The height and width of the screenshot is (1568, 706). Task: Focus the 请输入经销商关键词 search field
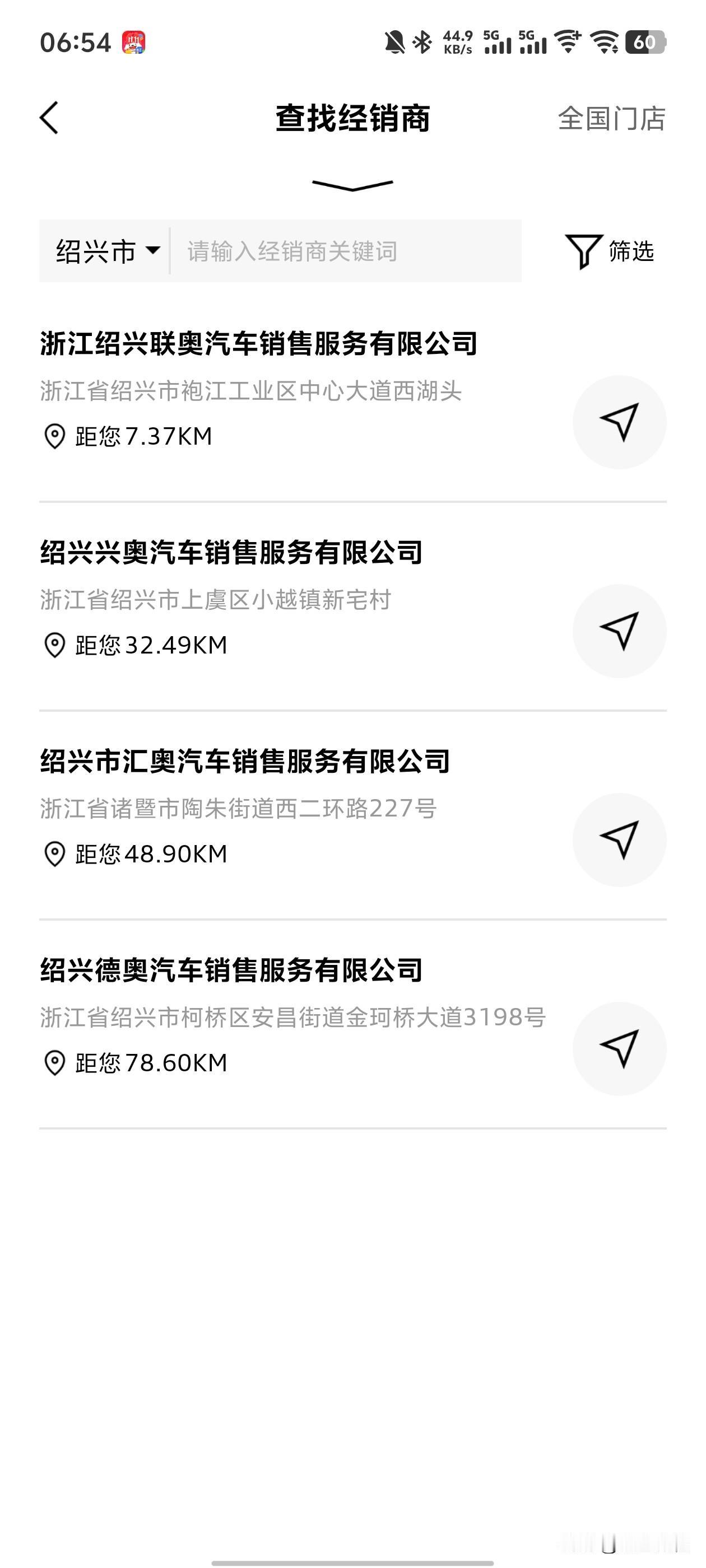tap(345, 251)
